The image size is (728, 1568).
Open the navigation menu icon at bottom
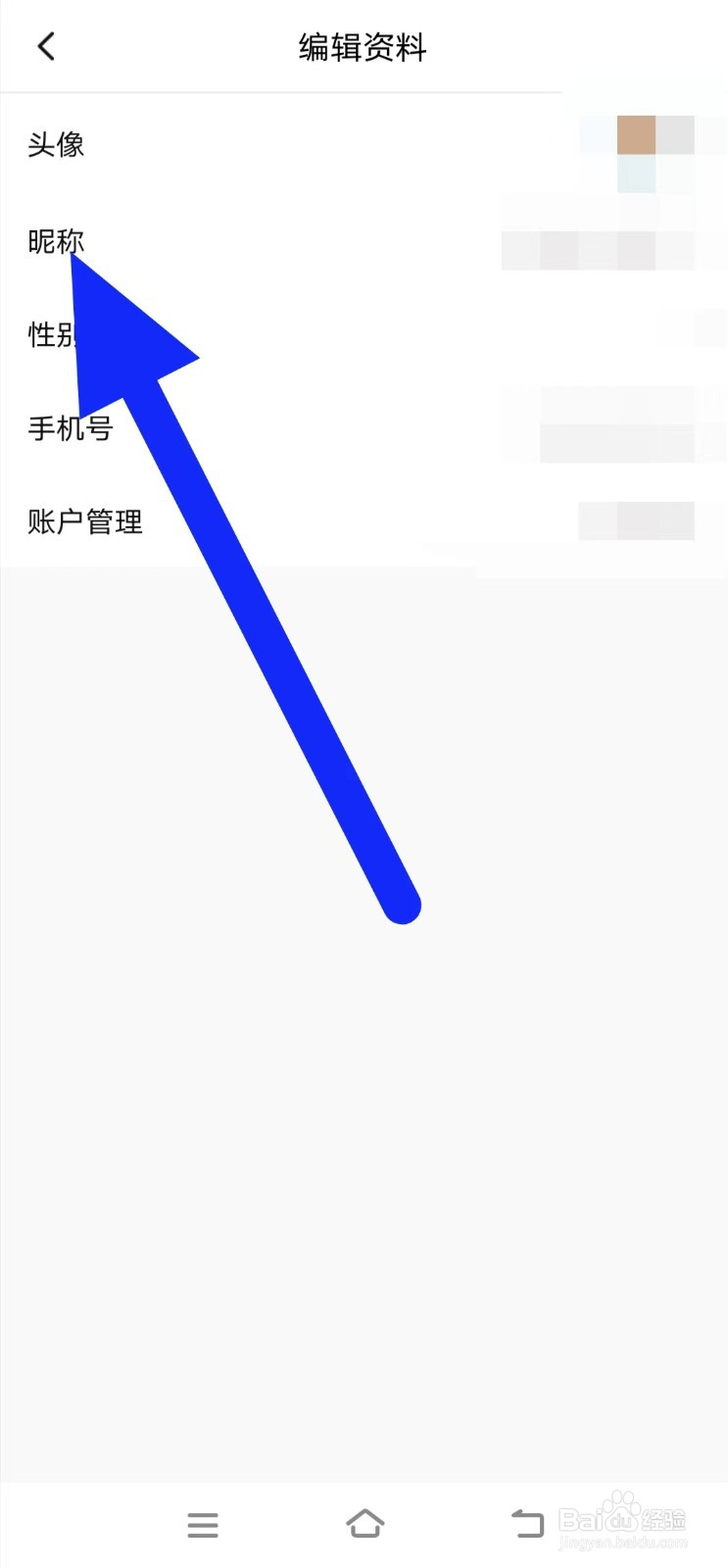point(203,1524)
